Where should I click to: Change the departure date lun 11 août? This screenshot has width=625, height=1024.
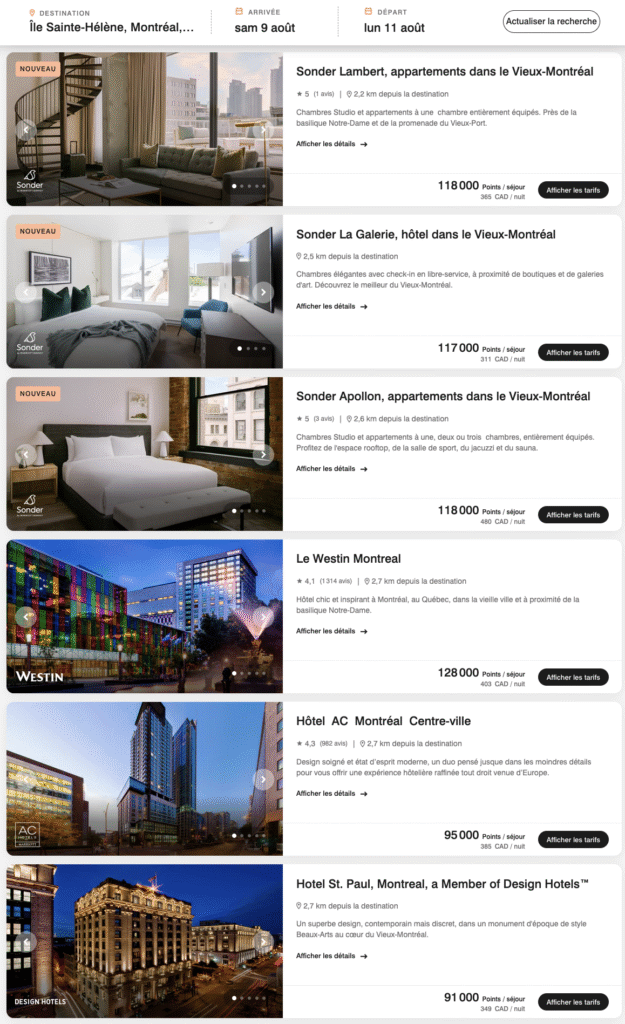point(394,27)
